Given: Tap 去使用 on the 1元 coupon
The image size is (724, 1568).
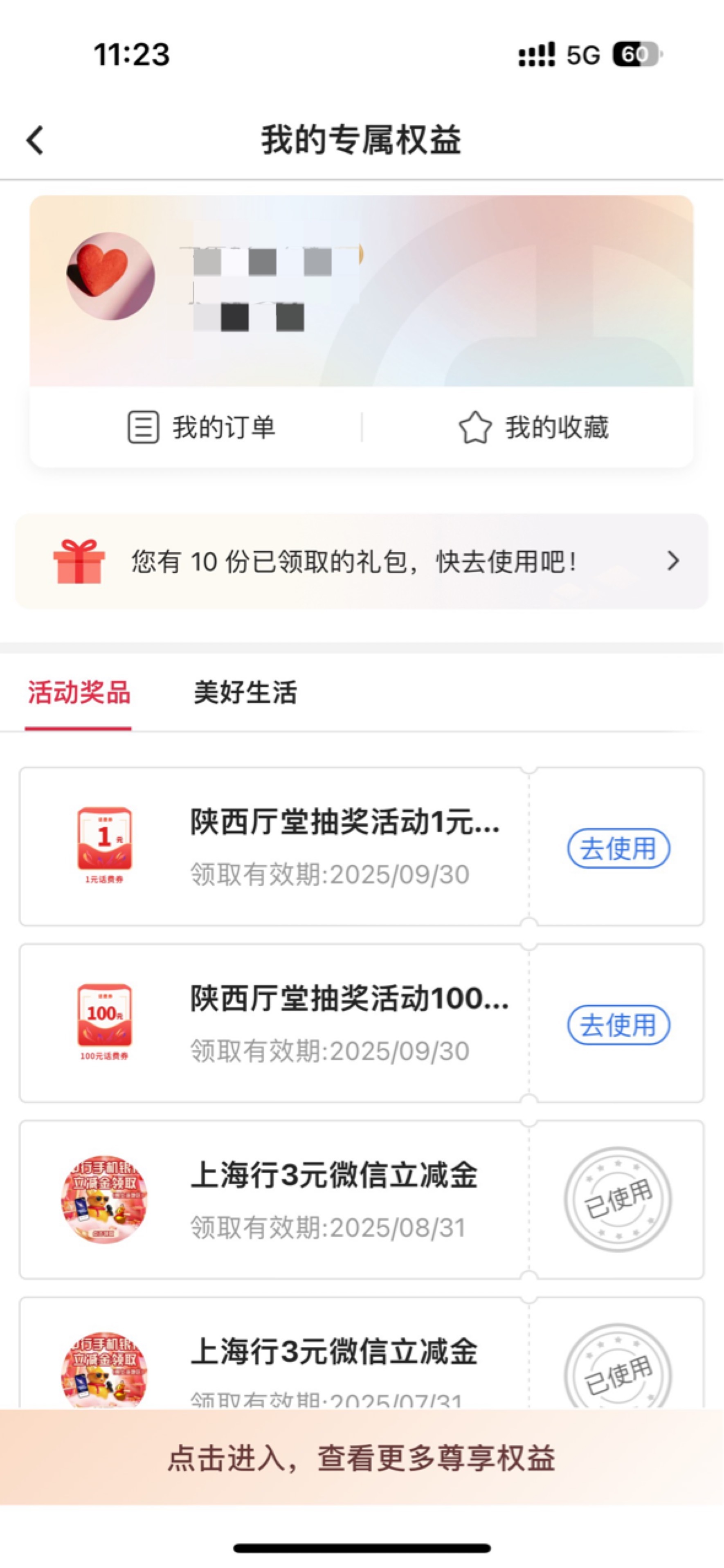Looking at the screenshot, I should click(618, 849).
